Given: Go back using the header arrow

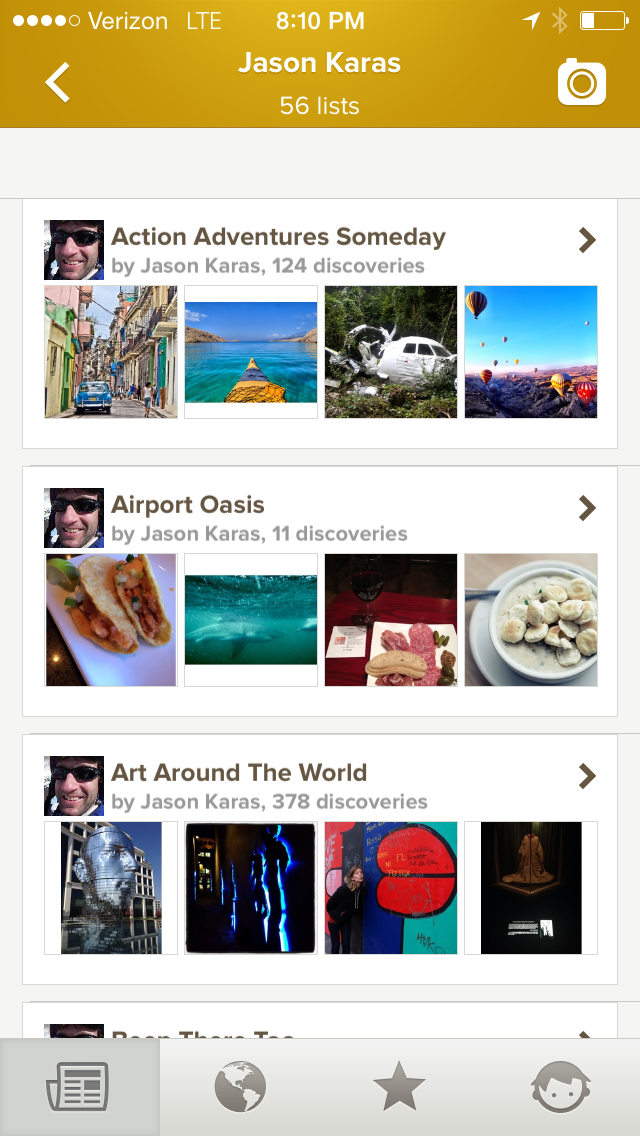Looking at the screenshot, I should coord(58,82).
